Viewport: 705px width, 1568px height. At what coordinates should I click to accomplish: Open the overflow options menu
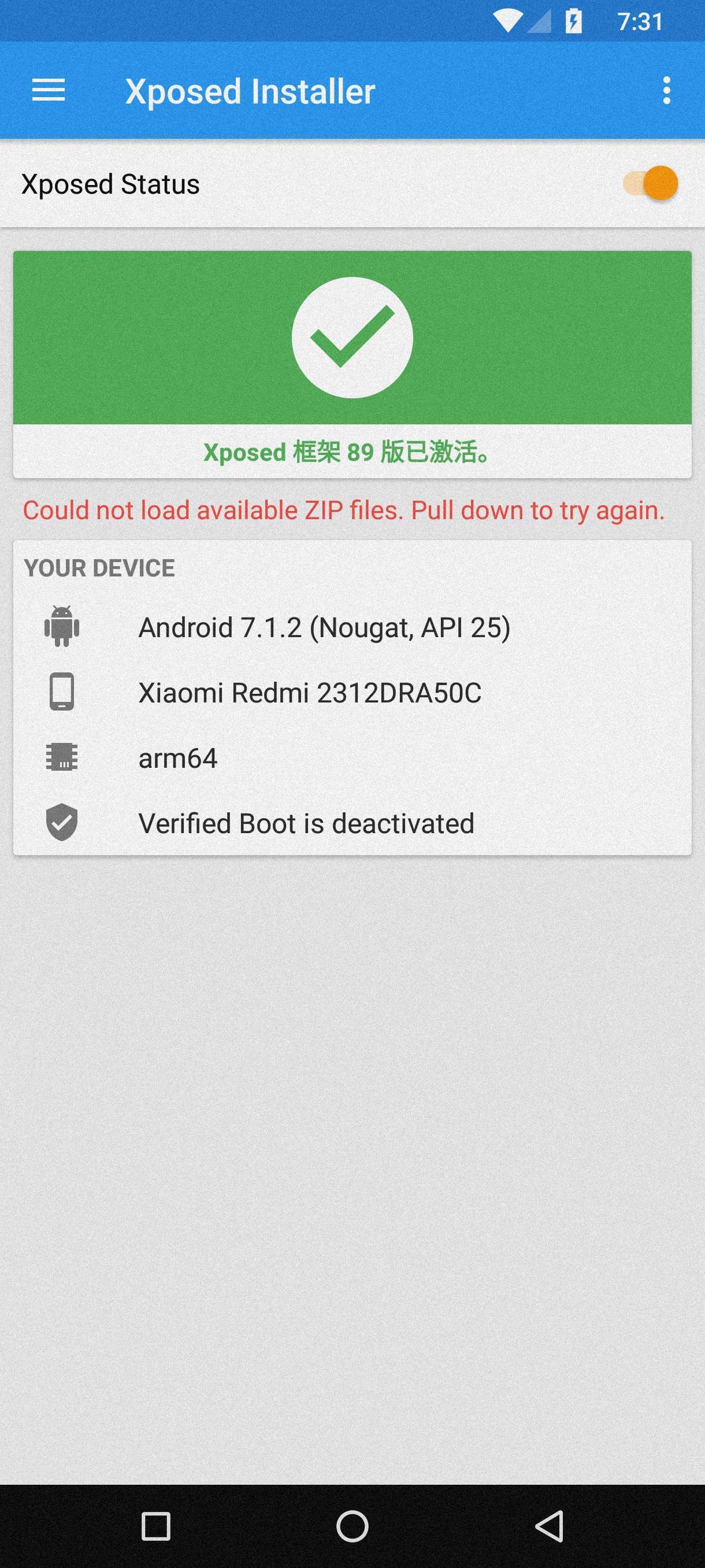point(667,91)
